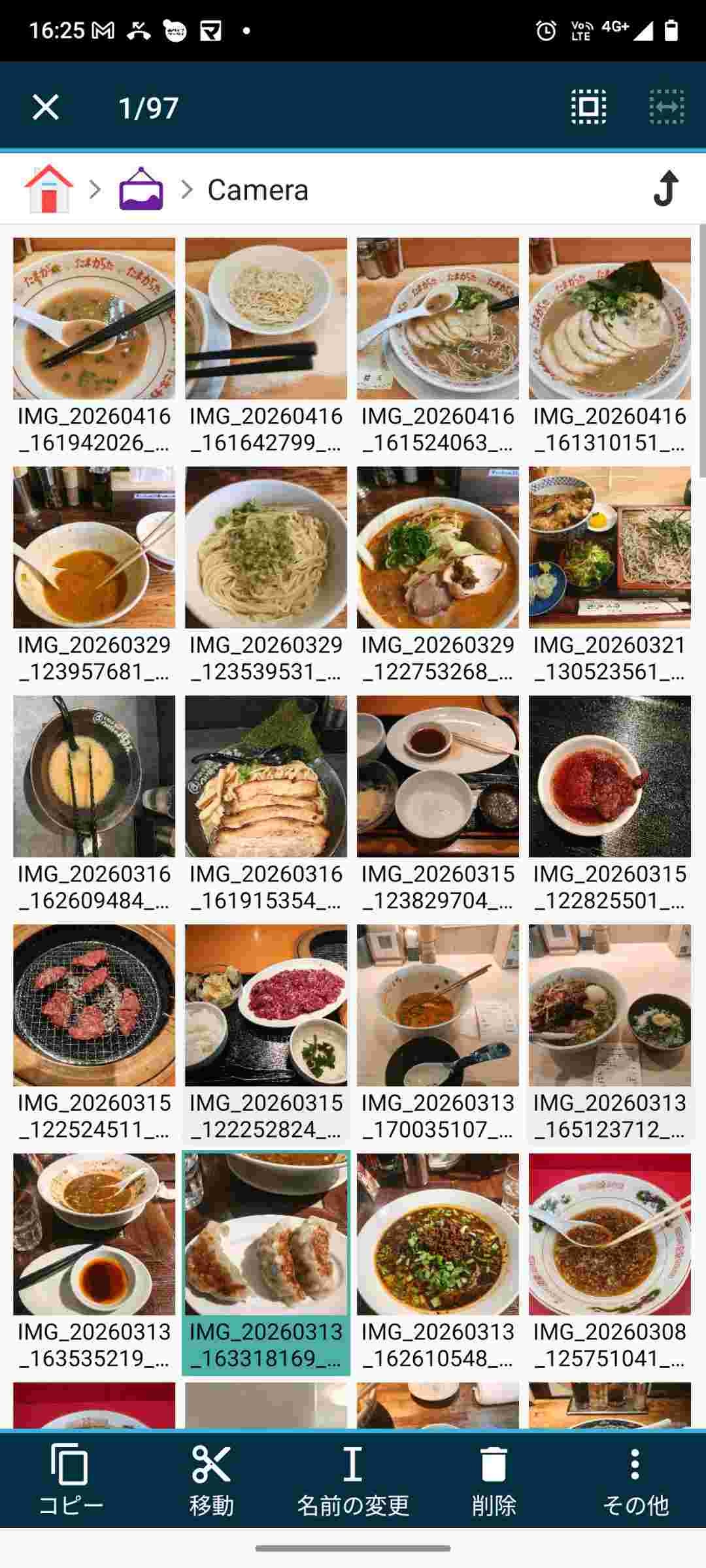Screen dimensions: 706x1568
Task: Select all files in the folder
Action: 588,107
